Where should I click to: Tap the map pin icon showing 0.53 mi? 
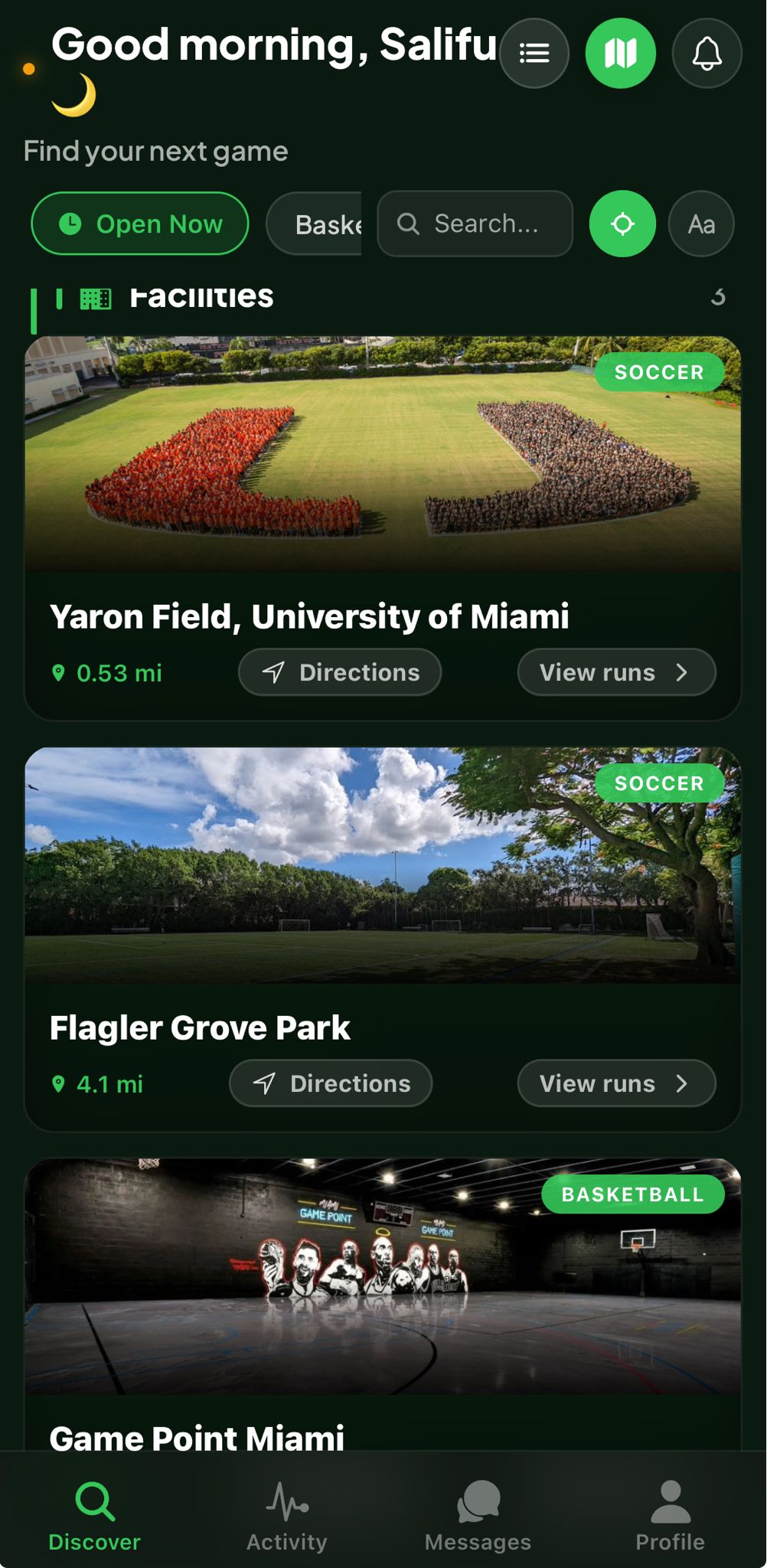(x=57, y=673)
